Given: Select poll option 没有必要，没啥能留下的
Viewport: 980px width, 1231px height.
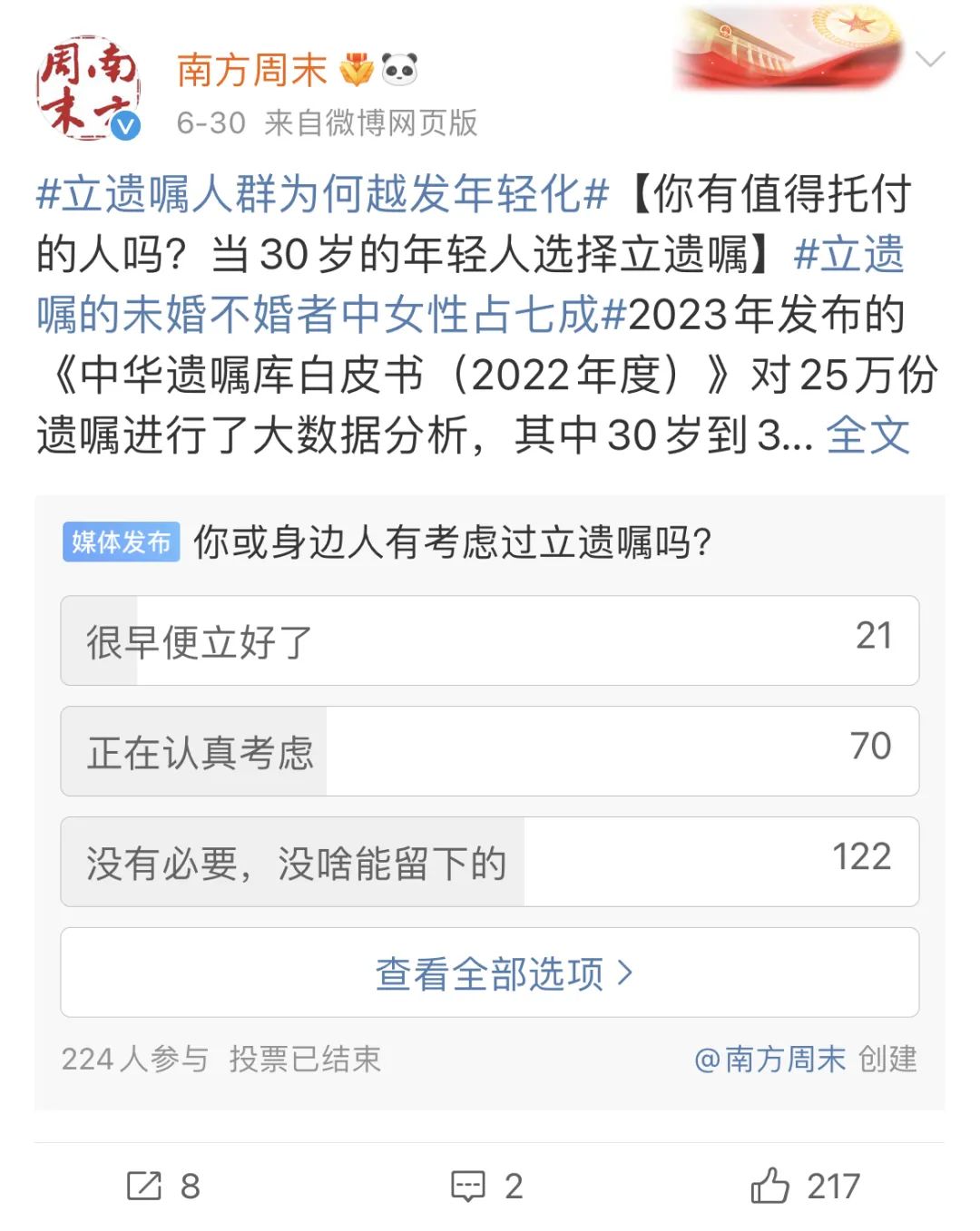Looking at the screenshot, I should [489, 862].
